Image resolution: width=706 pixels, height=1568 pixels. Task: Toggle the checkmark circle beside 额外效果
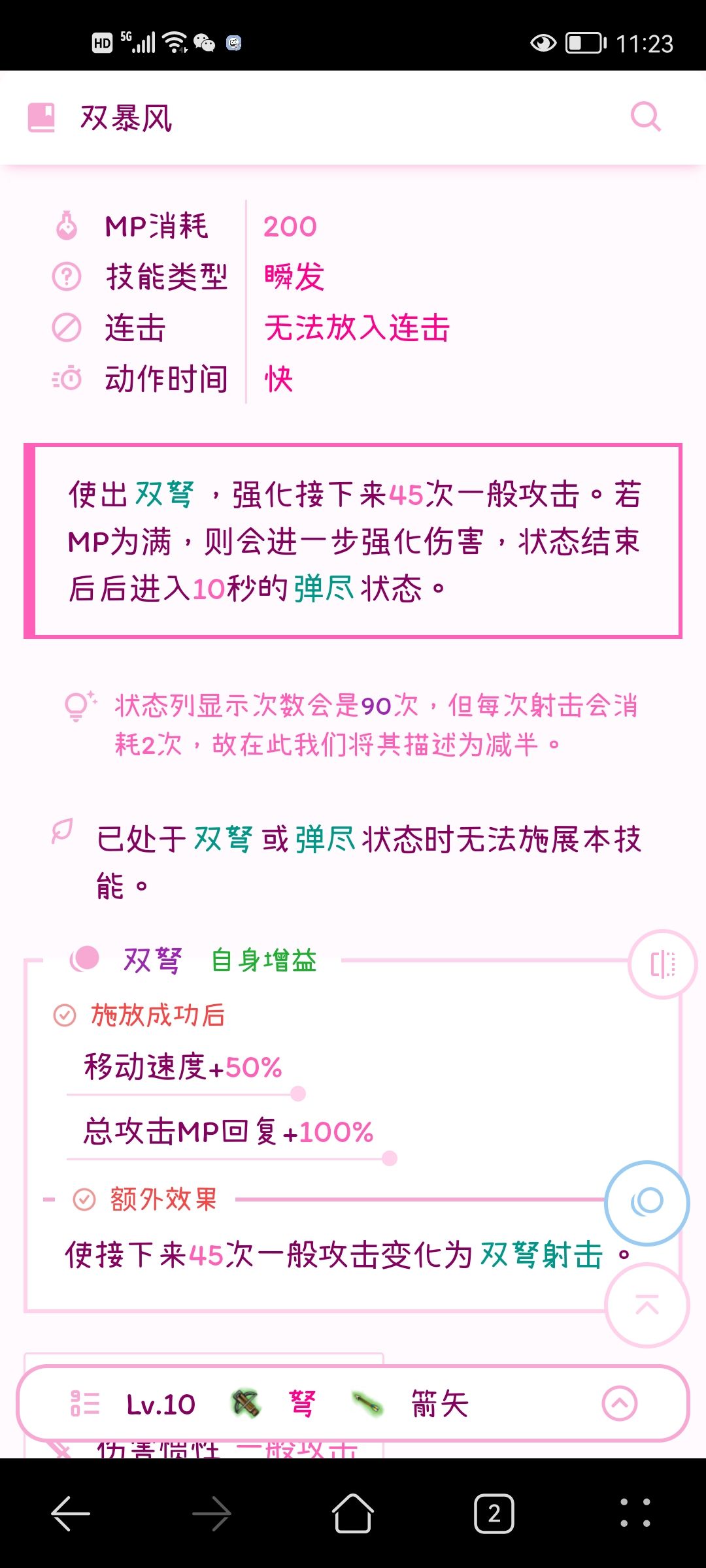pos(82,1200)
